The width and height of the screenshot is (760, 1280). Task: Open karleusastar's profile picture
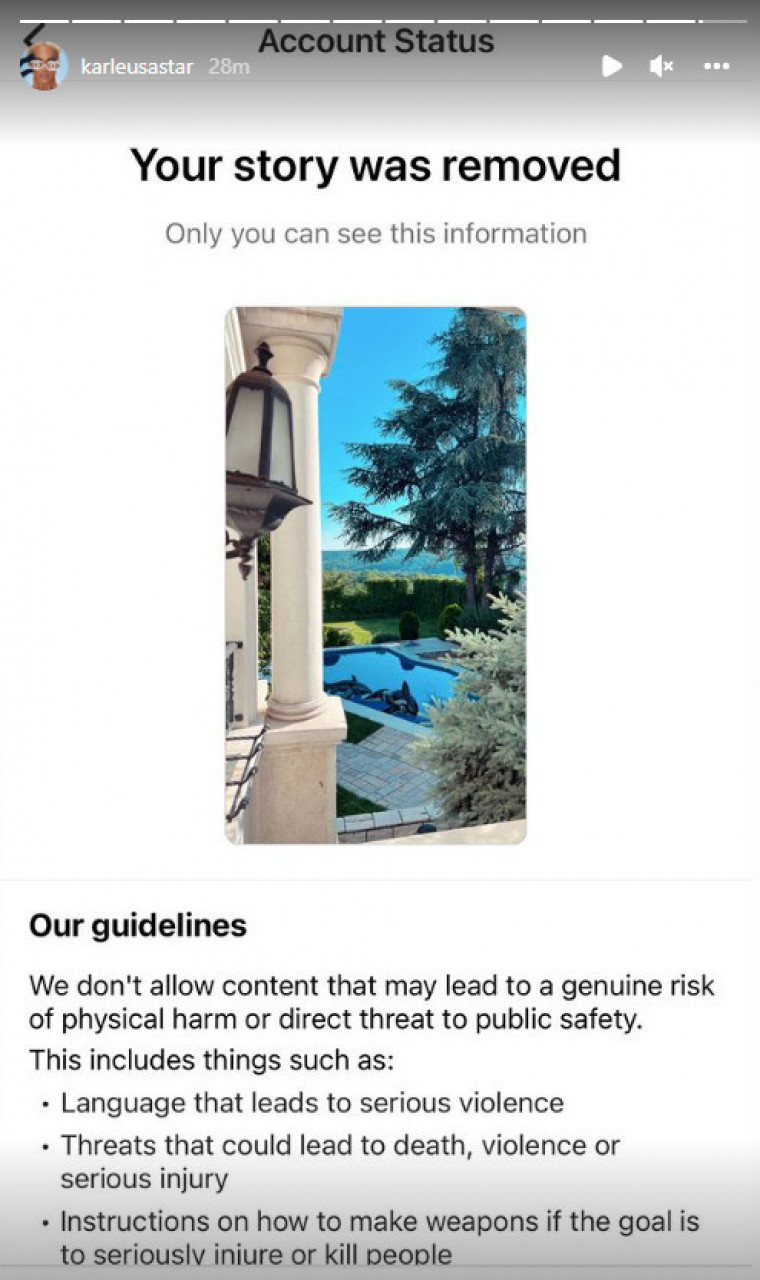[43, 67]
